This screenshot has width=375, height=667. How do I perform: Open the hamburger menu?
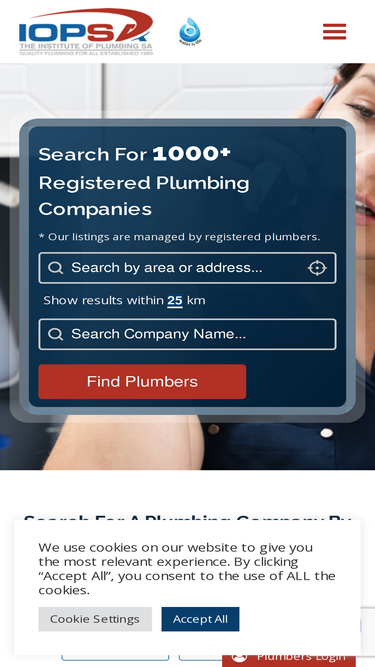tap(334, 31)
